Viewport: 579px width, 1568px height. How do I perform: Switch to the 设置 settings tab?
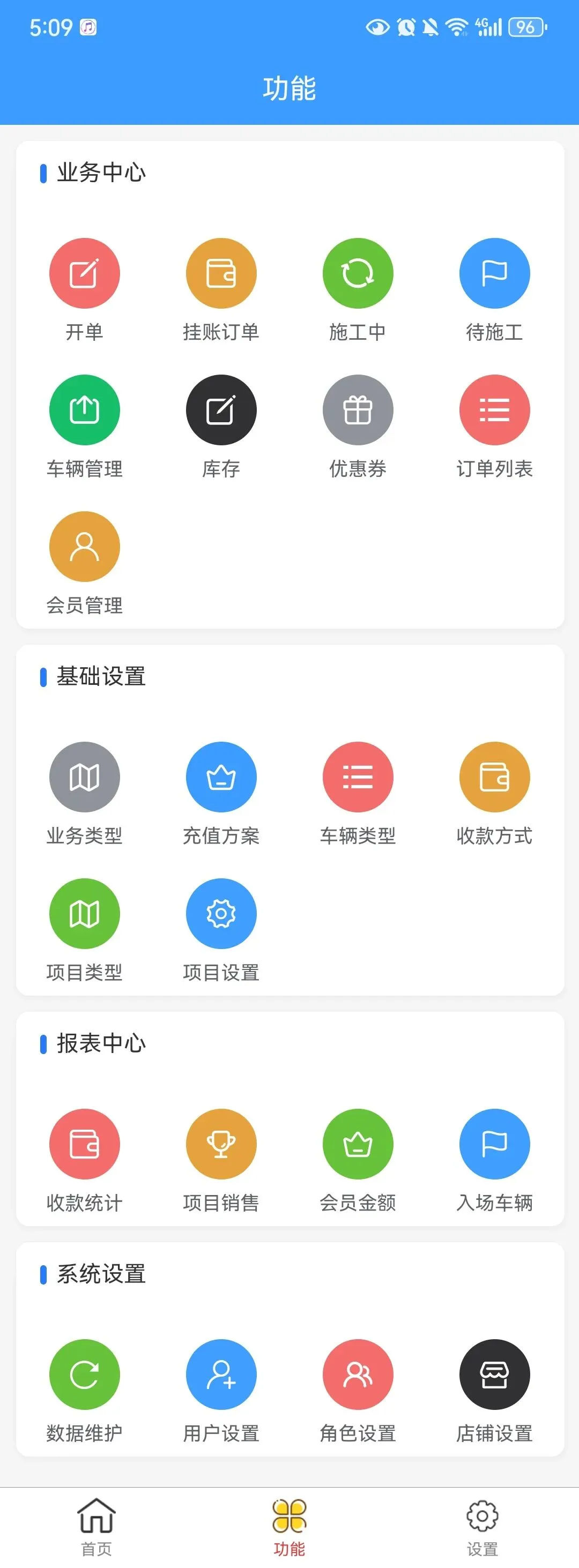[482, 1526]
